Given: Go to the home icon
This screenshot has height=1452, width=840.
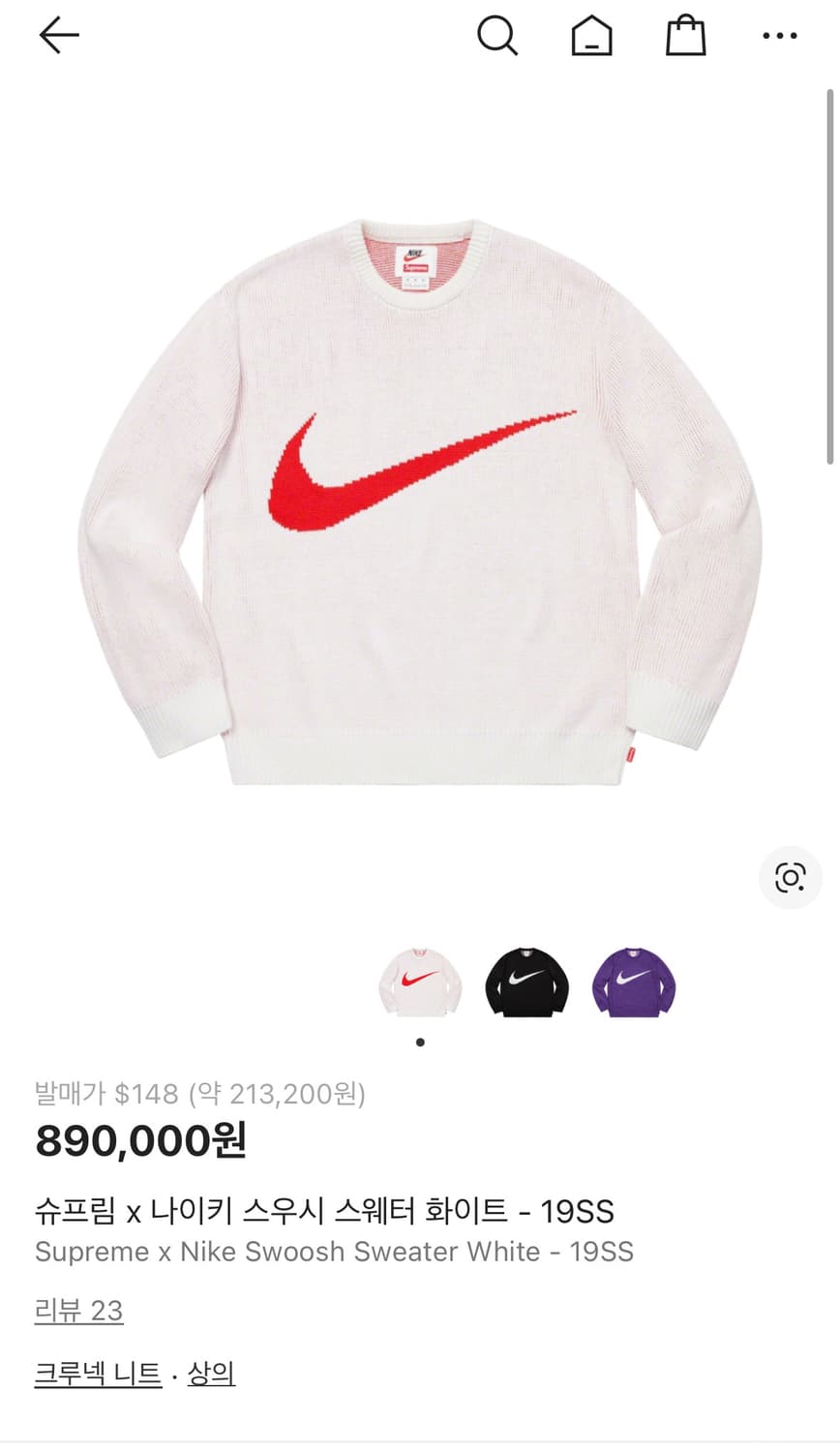Looking at the screenshot, I should tap(591, 37).
